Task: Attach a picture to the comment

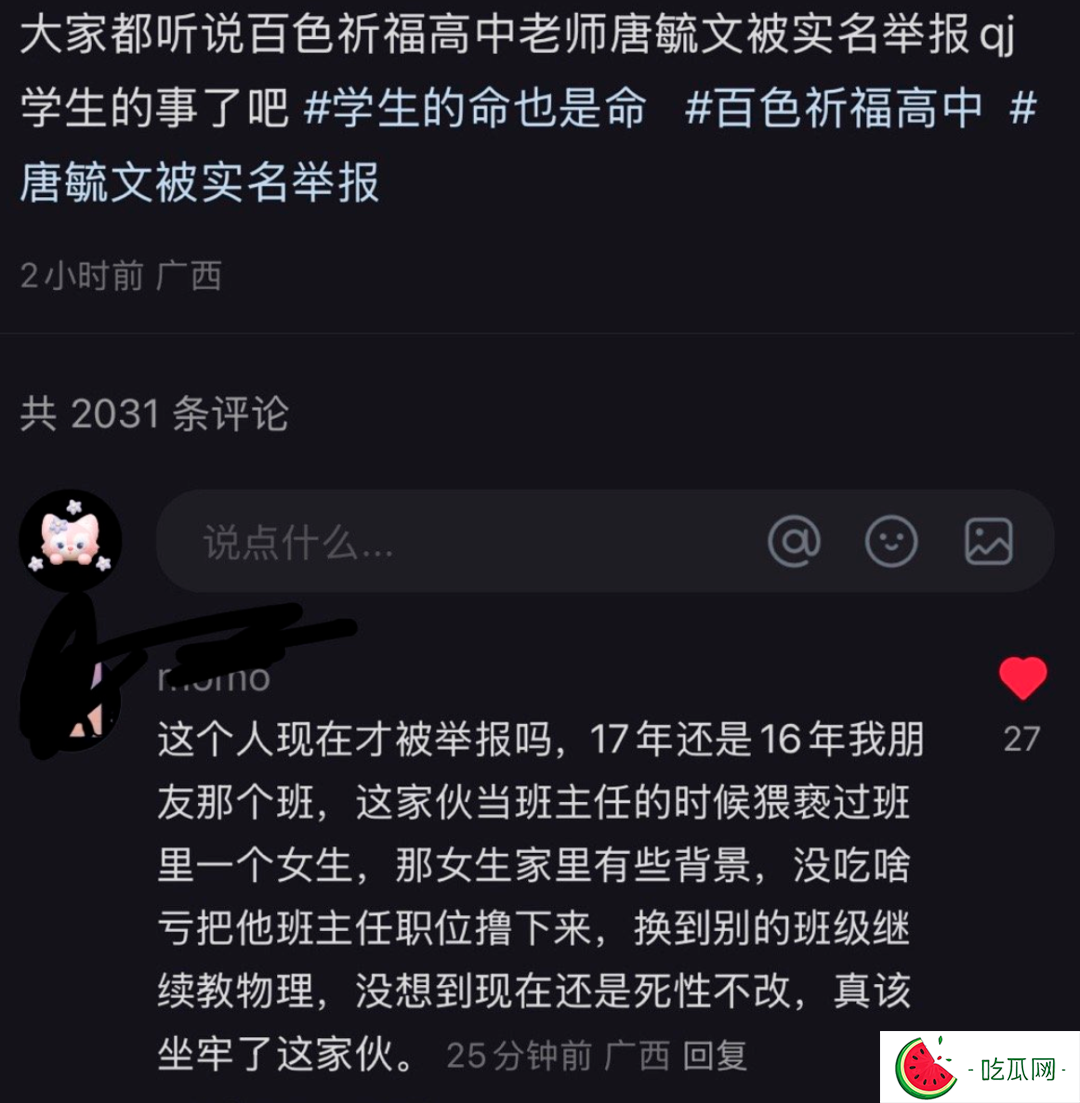Action: (988, 541)
